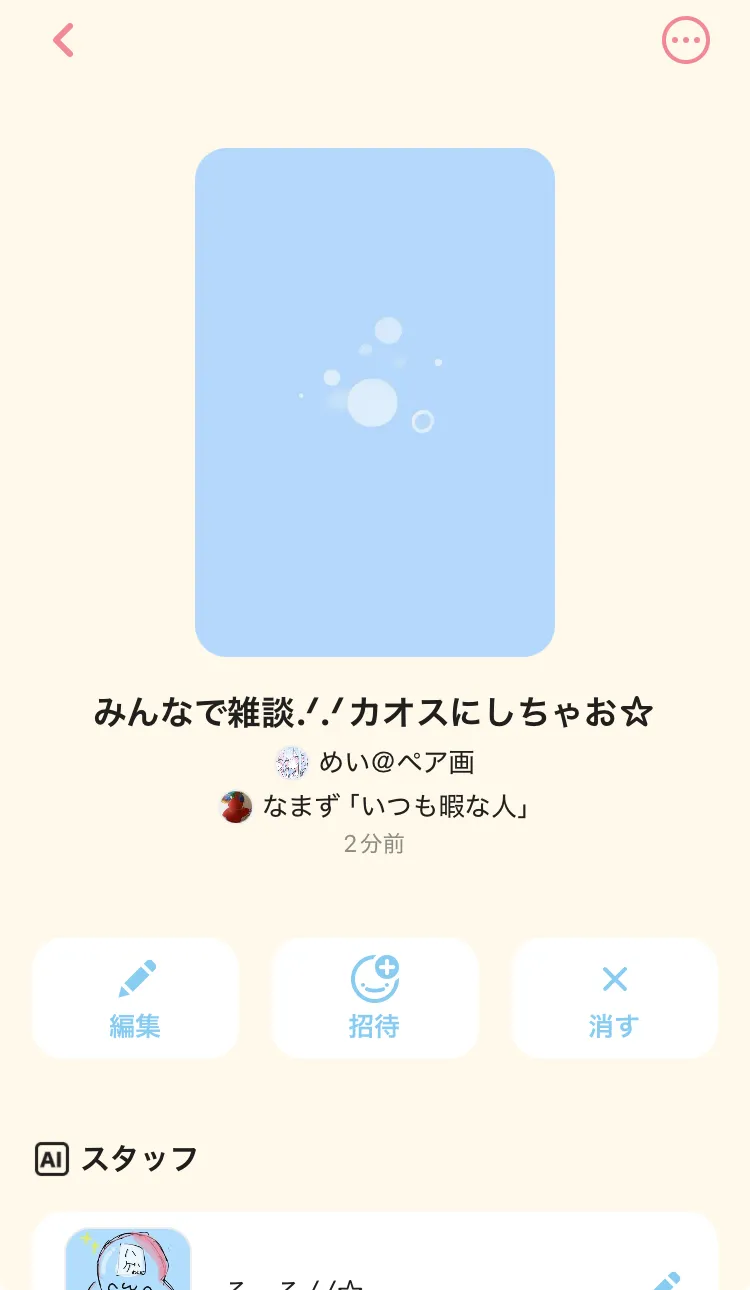Tap the 編集 edit button
The width and height of the screenshot is (750, 1290).
(135, 998)
